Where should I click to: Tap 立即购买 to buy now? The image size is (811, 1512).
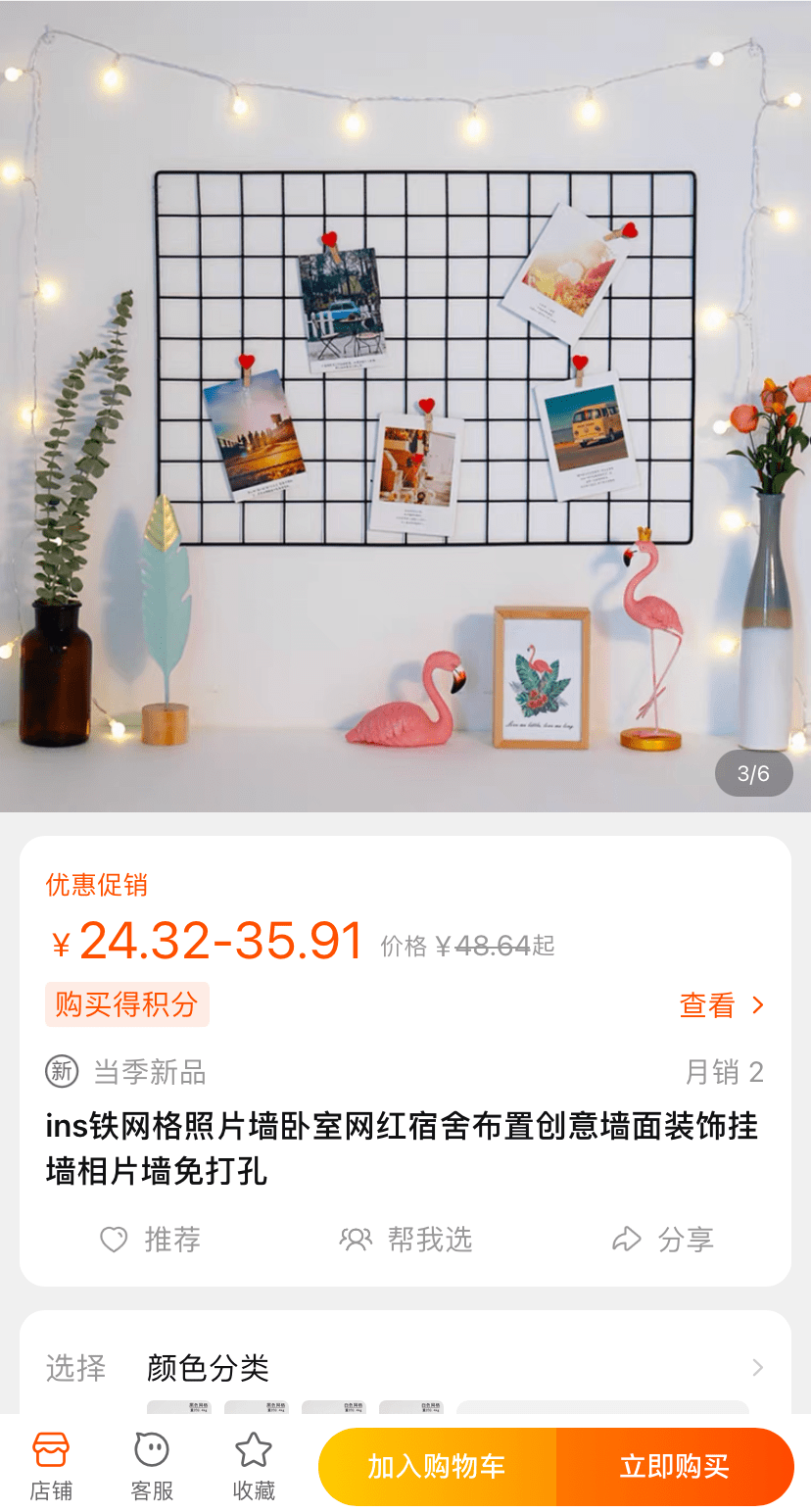pyautogui.click(x=675, y=1466)
